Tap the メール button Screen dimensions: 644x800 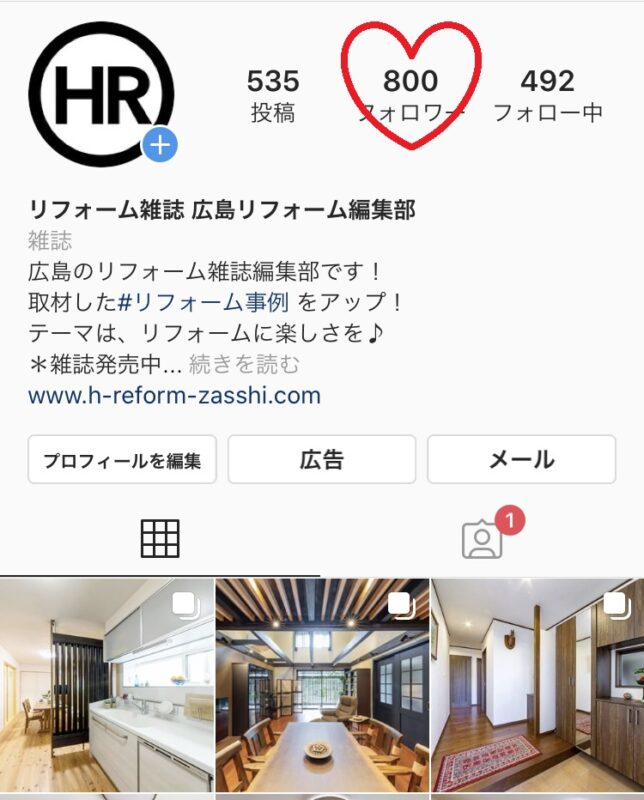tap(521, 460)
